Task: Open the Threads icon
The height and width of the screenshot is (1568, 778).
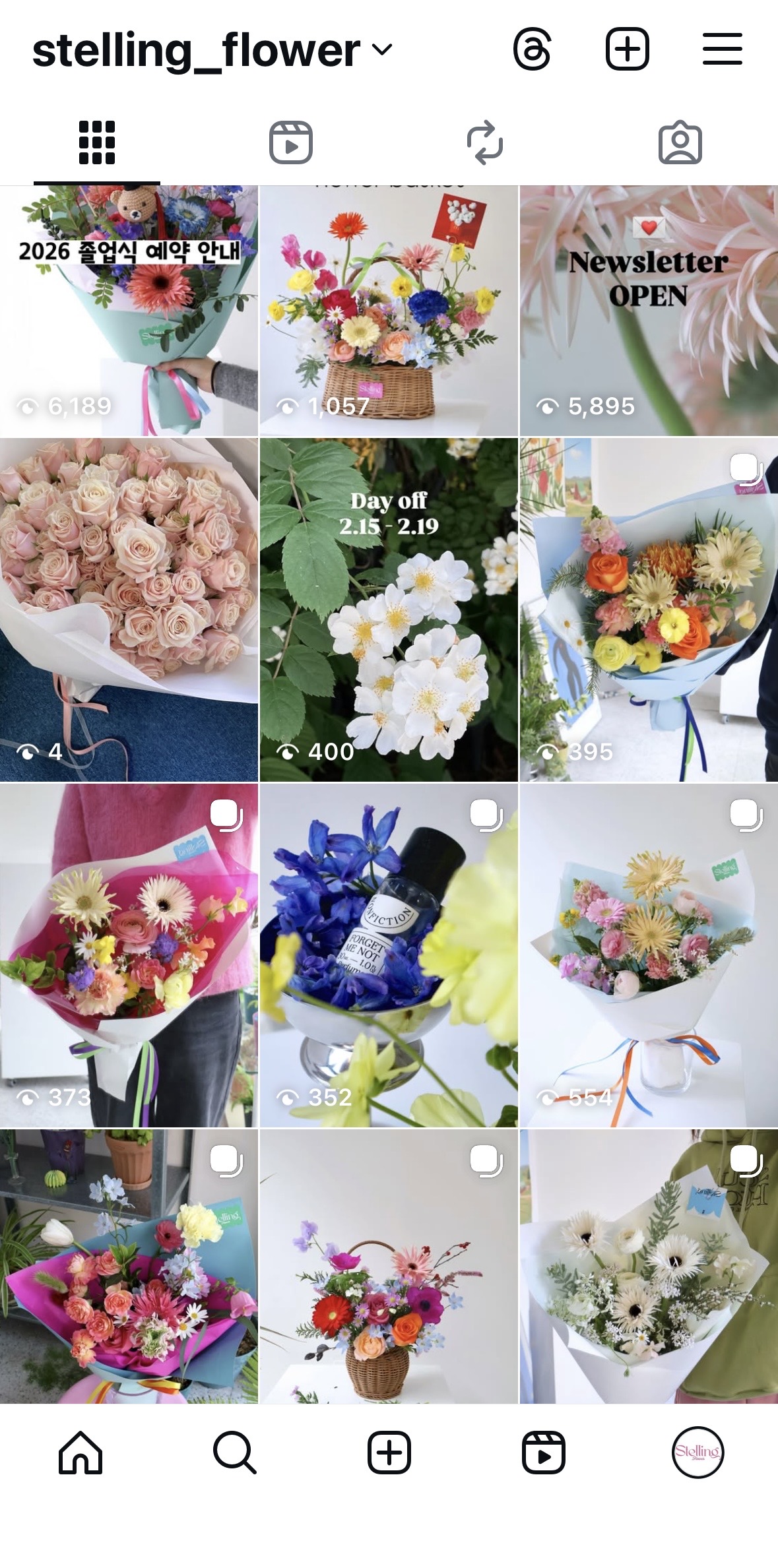Action: pyautogui.click(x=533, y=49)
